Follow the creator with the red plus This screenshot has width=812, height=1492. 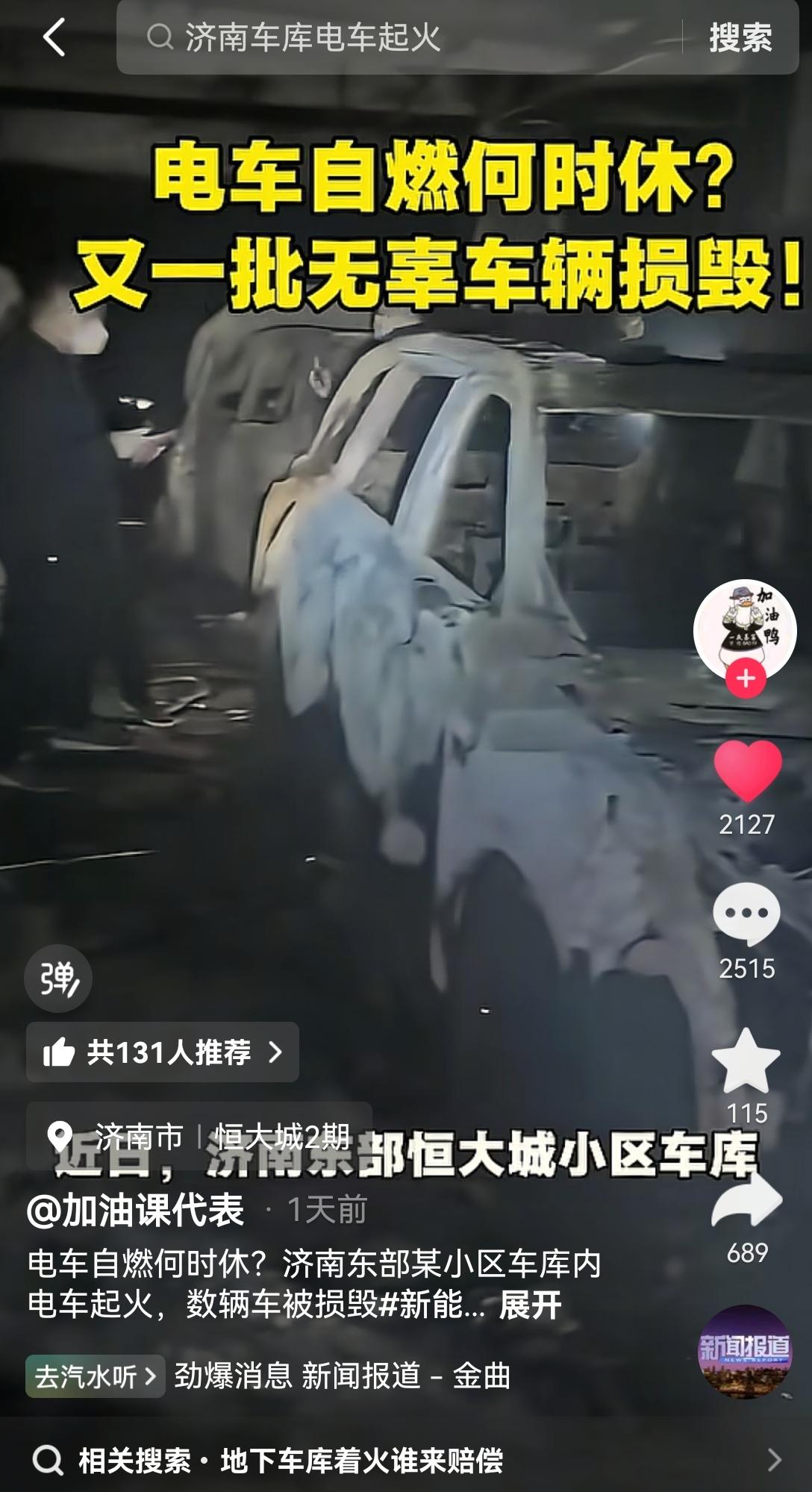tap(746, 679)
